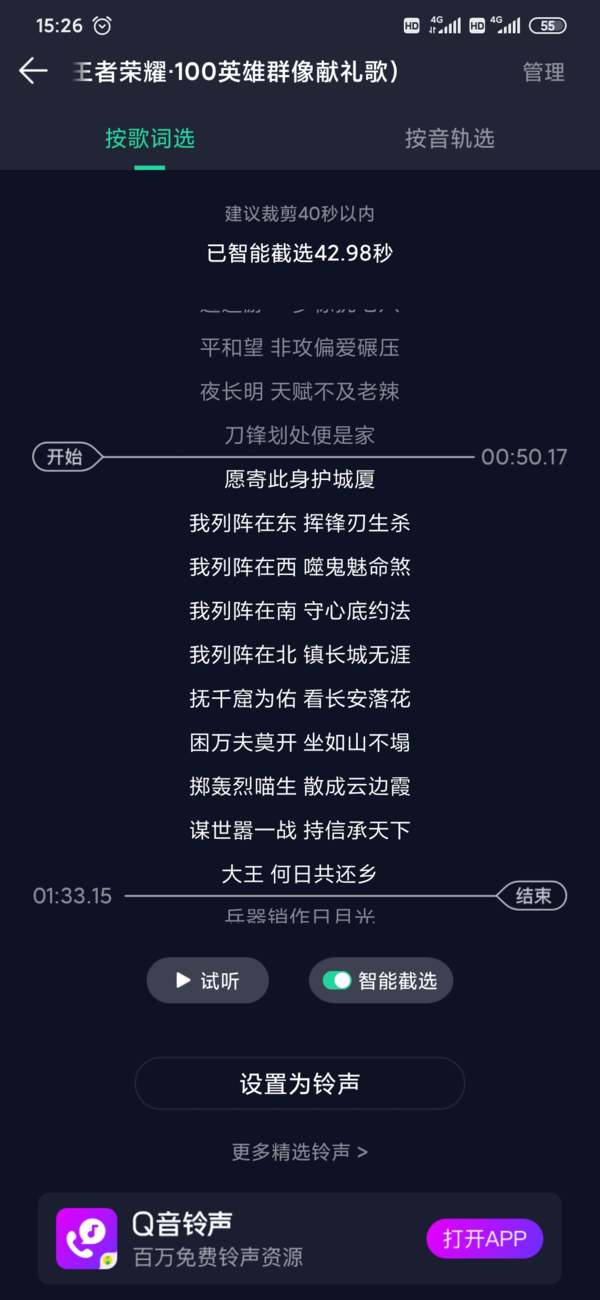Select the lyric line 我列阵在东 挥锋刃生杀
600x1300 pixels.
(x=300, y=523)
